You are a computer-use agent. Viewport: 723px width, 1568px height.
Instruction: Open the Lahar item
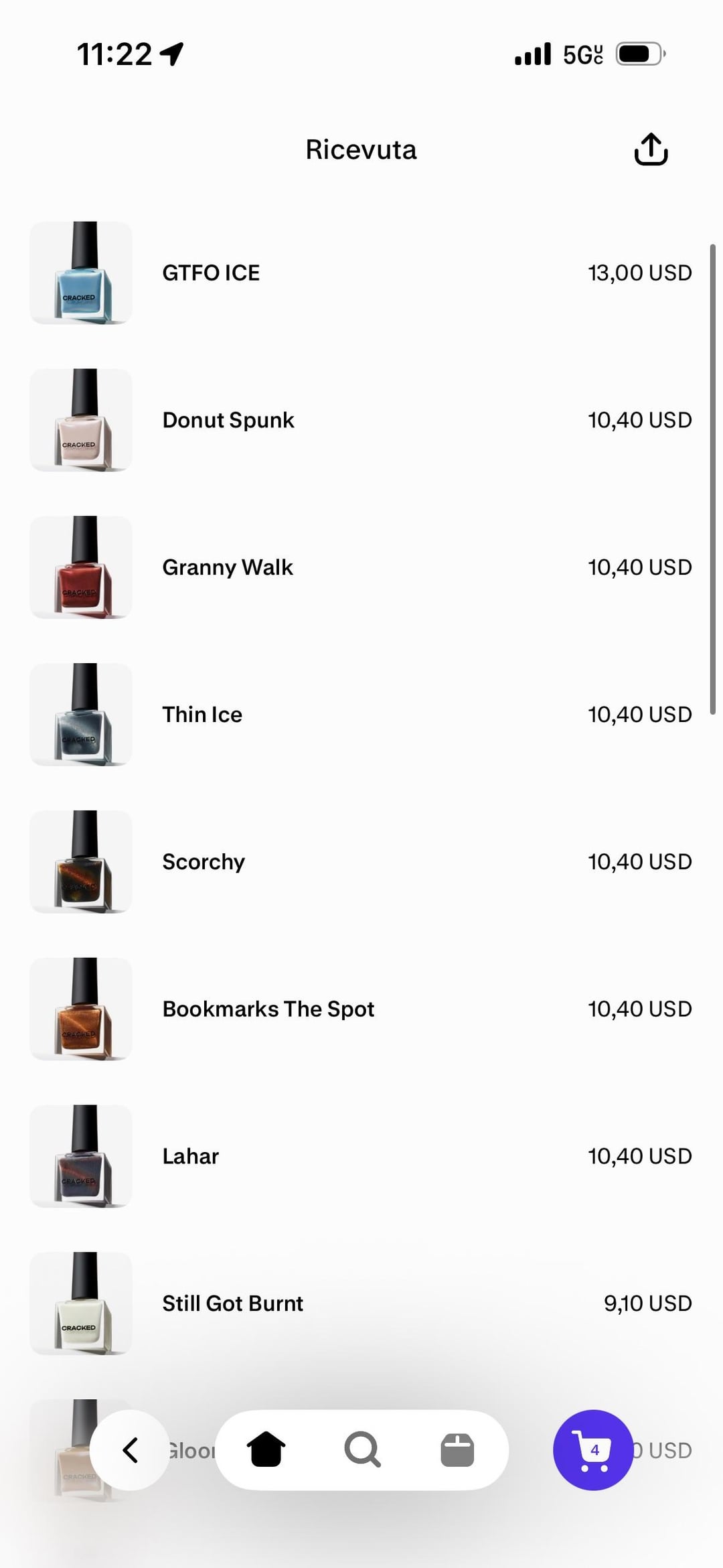pos(191,1157)
